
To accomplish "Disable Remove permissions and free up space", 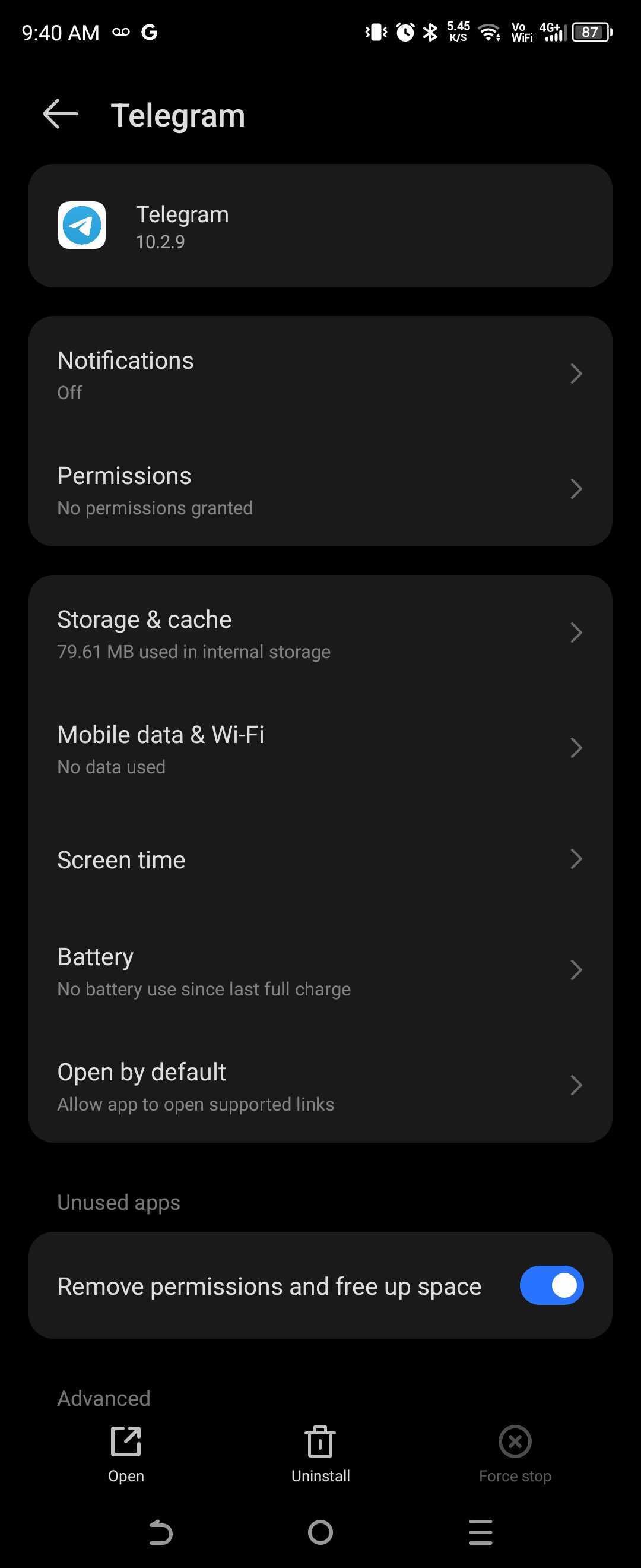I will 551,1285.
